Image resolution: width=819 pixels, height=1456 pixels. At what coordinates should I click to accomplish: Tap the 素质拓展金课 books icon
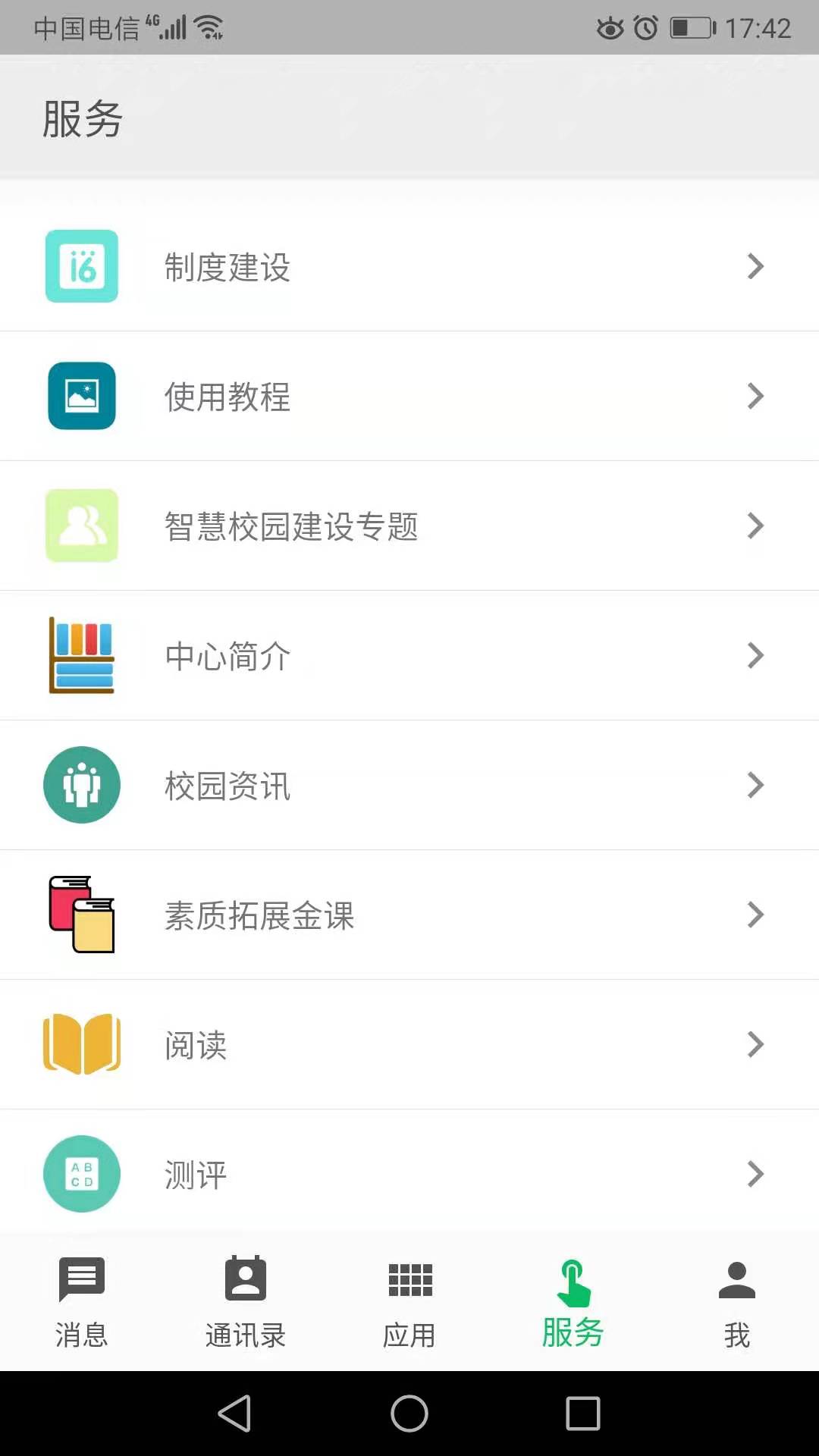(82, 915)
